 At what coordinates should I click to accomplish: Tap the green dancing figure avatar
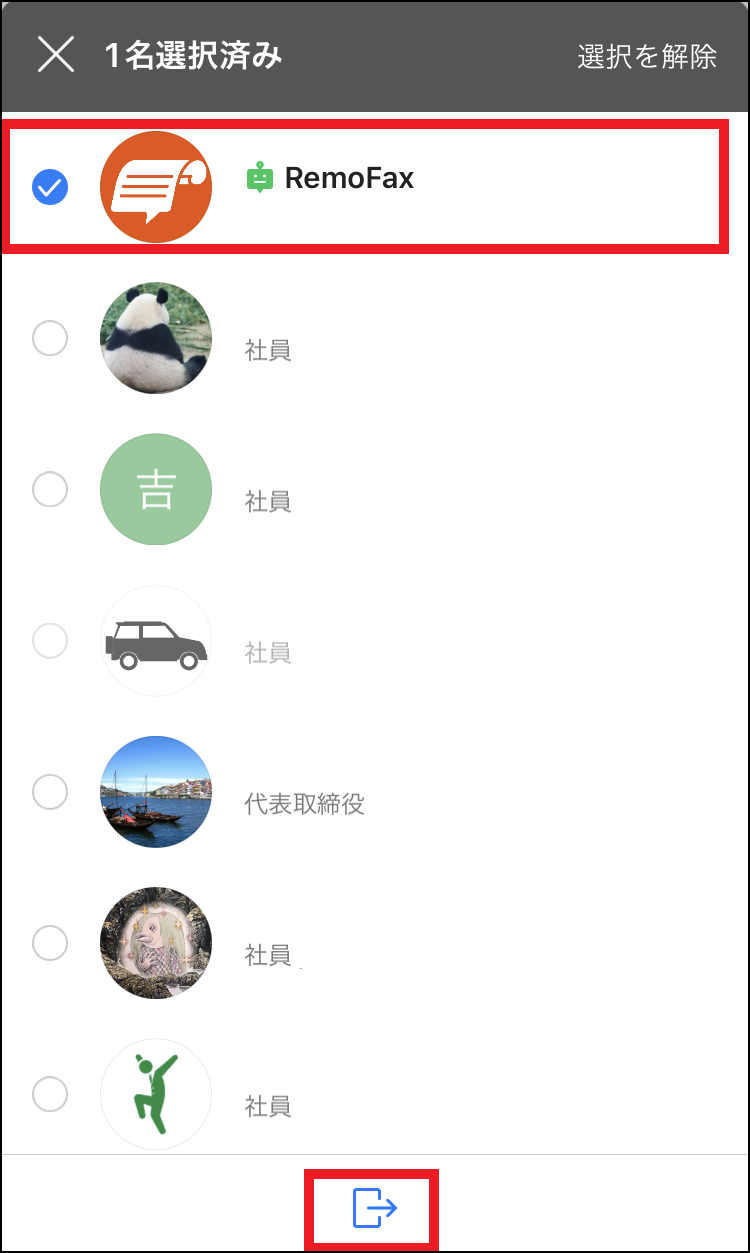[156, 1094]
